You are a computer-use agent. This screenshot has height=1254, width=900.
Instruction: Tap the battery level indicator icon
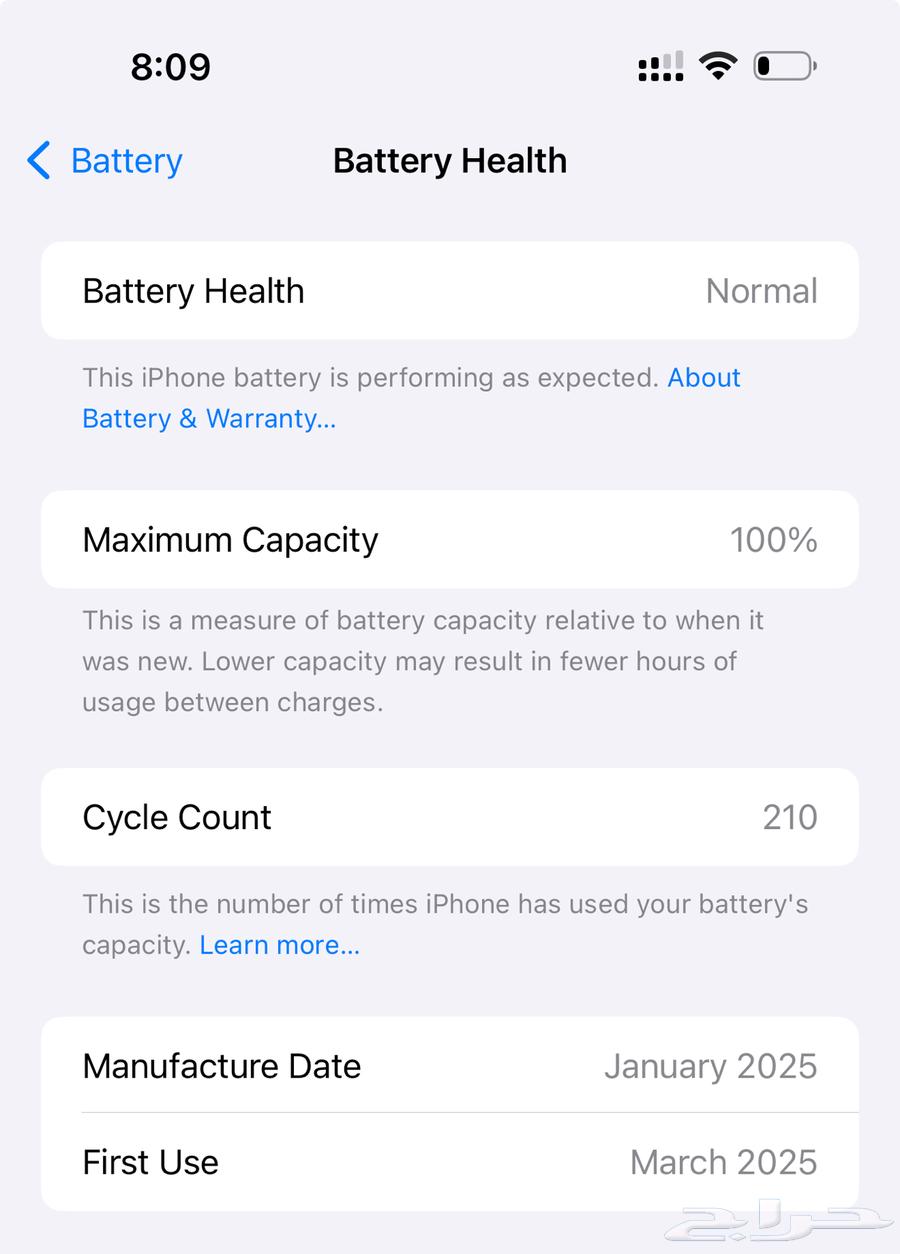pos(785,64)
